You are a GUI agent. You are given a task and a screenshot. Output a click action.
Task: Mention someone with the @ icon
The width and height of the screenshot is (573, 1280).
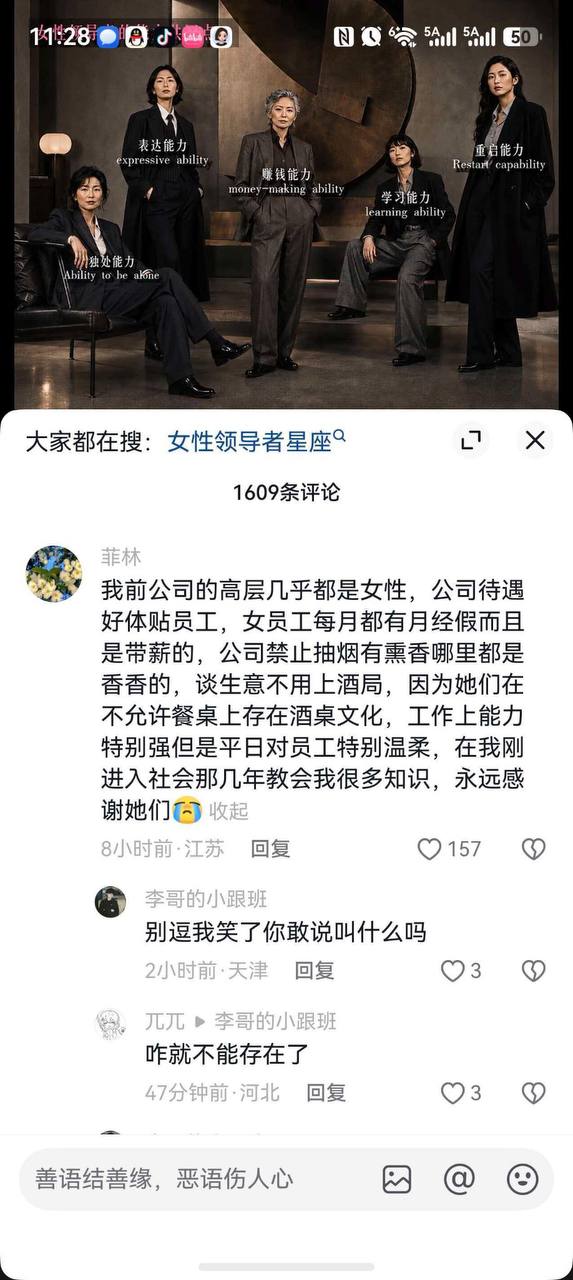click(x=459, y=1179)
